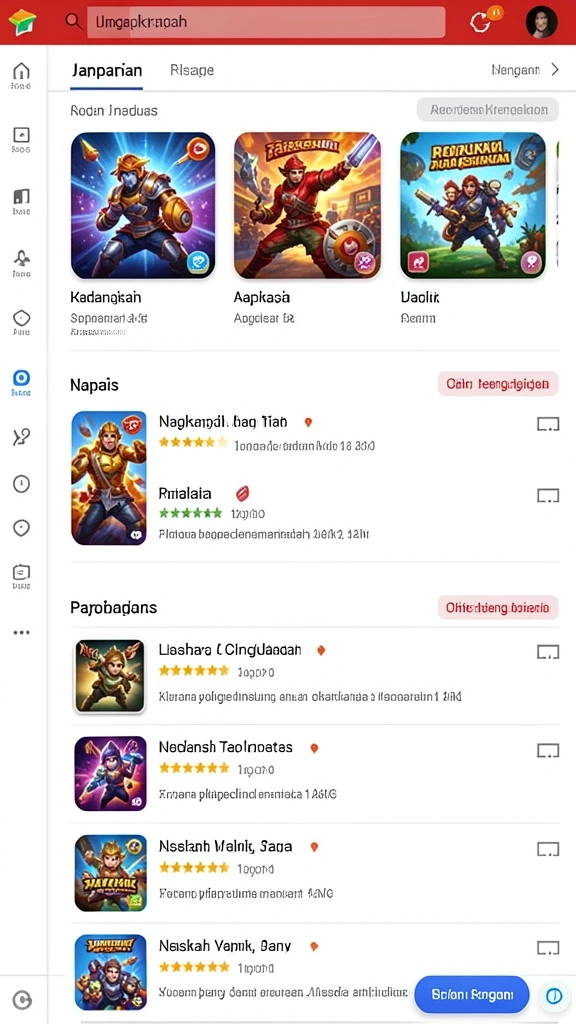Tap the arrow next to Nengann
This screenshot has width=576, height=1024.
coord(554,70)
